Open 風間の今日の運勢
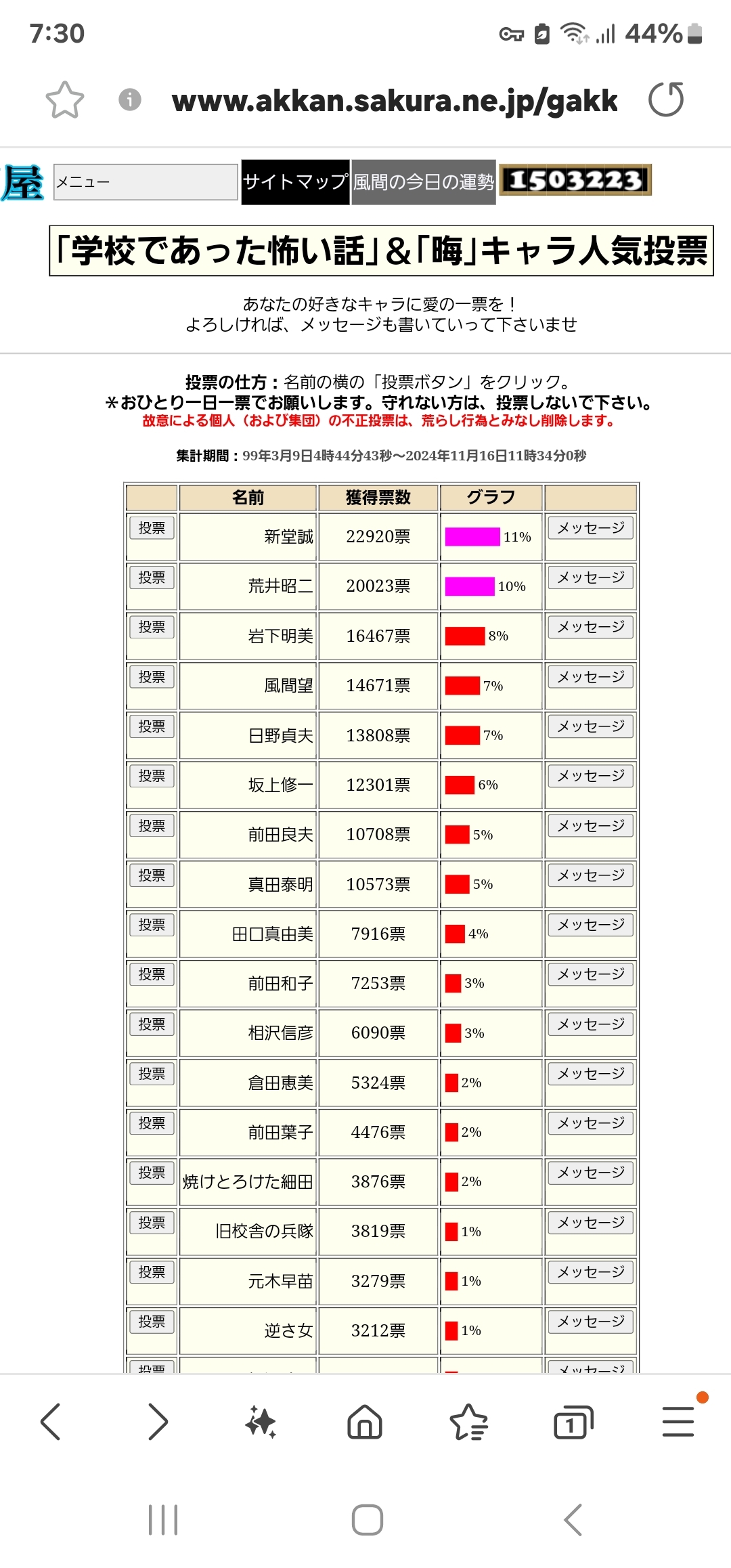 click(x=424, y=181)
